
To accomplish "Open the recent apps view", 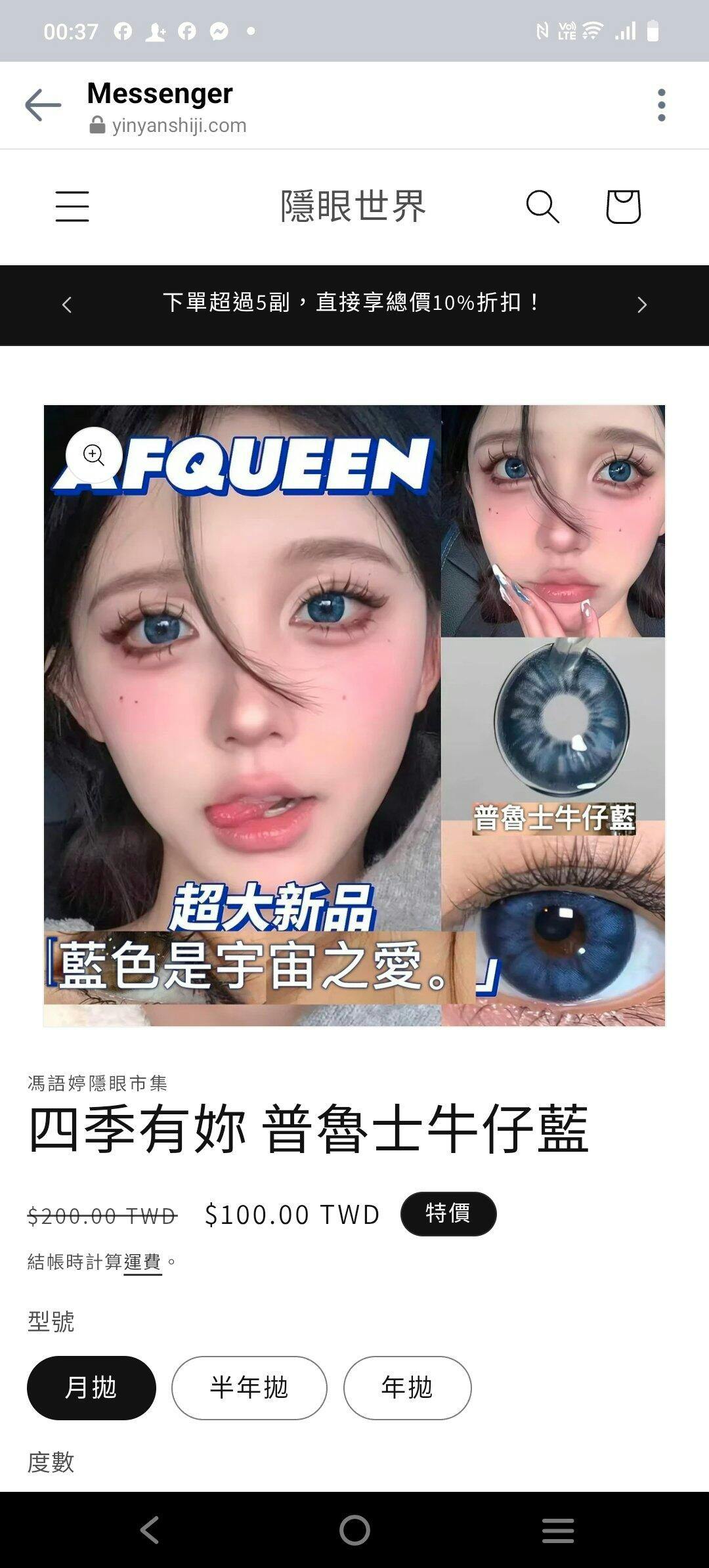I will click(x=558, y=1530).
